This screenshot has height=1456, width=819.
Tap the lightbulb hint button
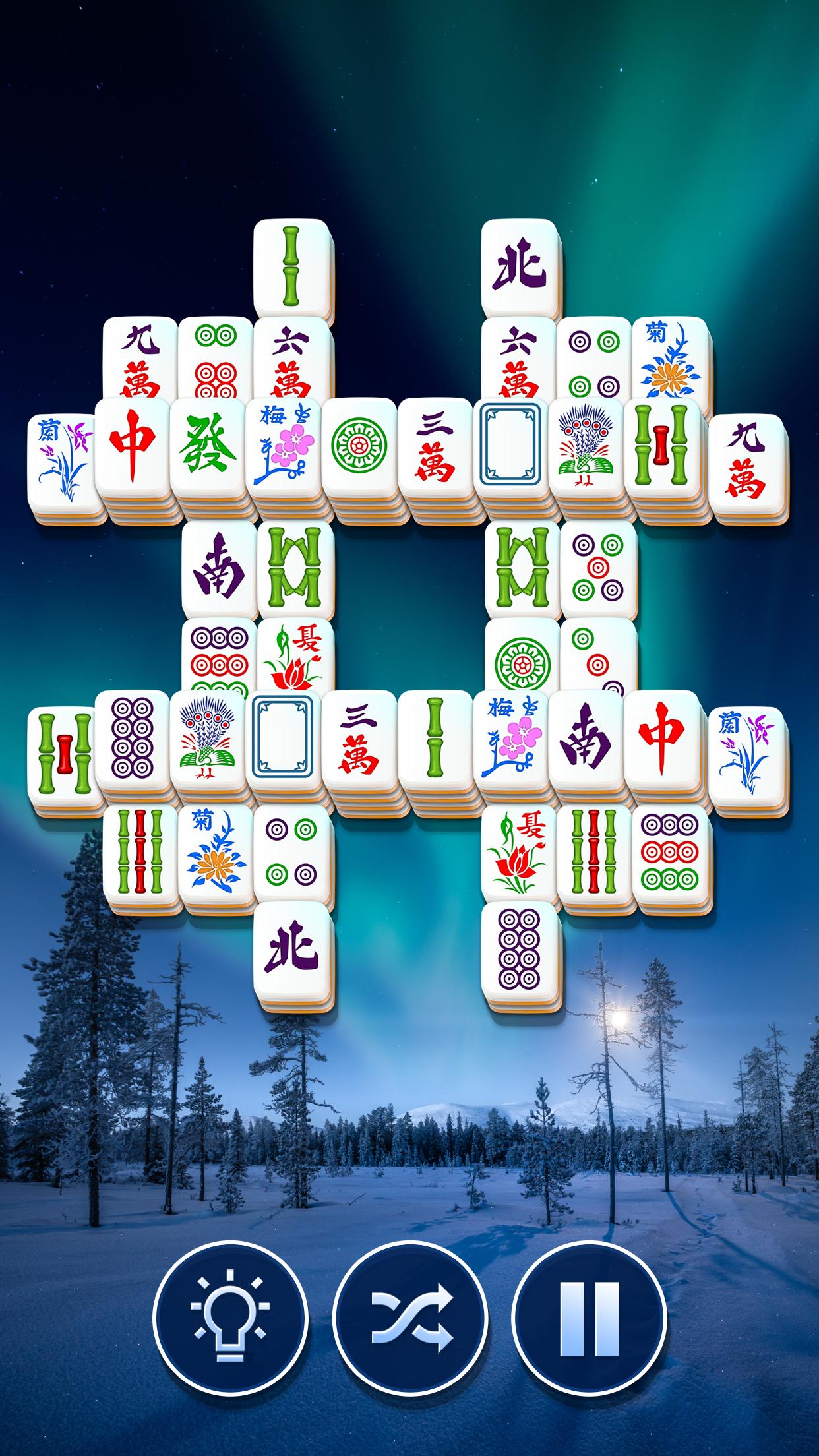point(230,1318)
